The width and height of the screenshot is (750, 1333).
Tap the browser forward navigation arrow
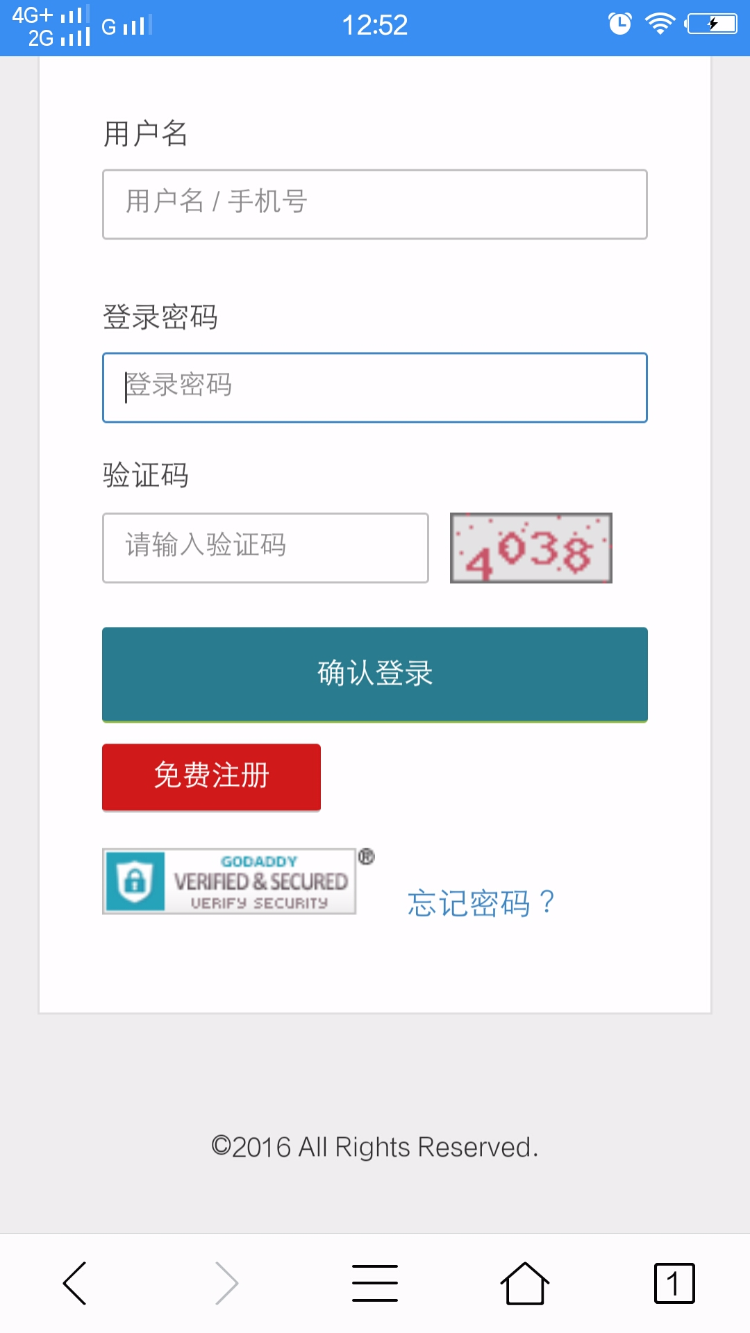point(224,1282)
